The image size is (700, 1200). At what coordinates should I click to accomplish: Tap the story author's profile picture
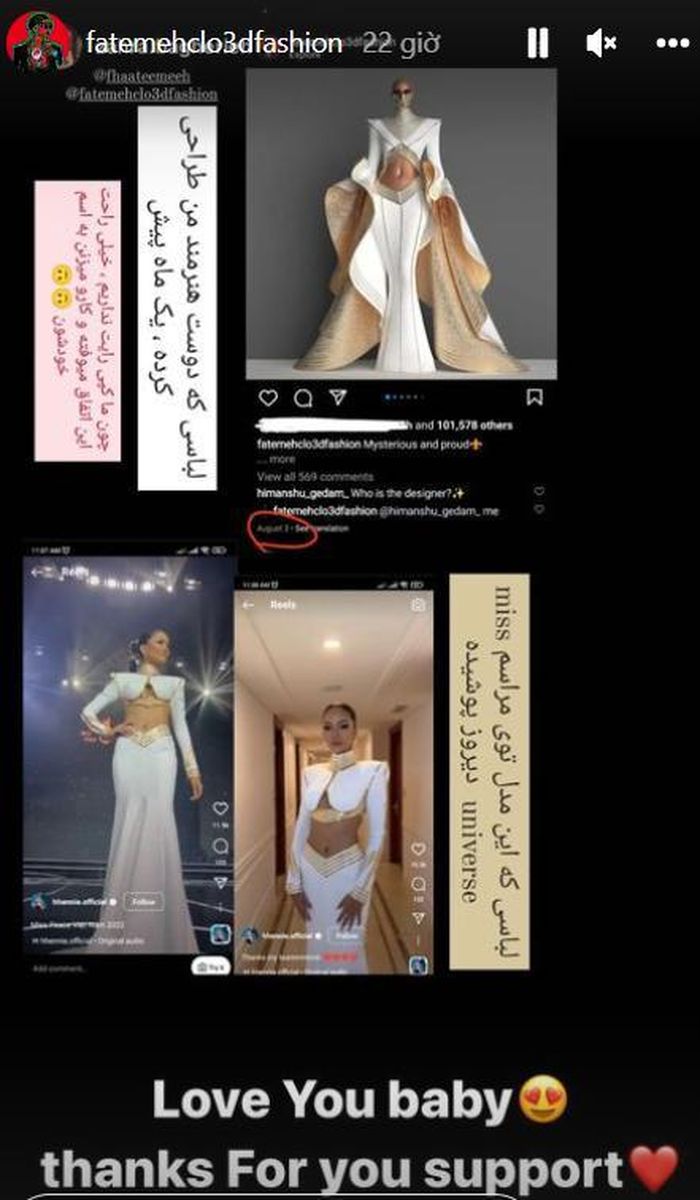(x=40, y=42)
